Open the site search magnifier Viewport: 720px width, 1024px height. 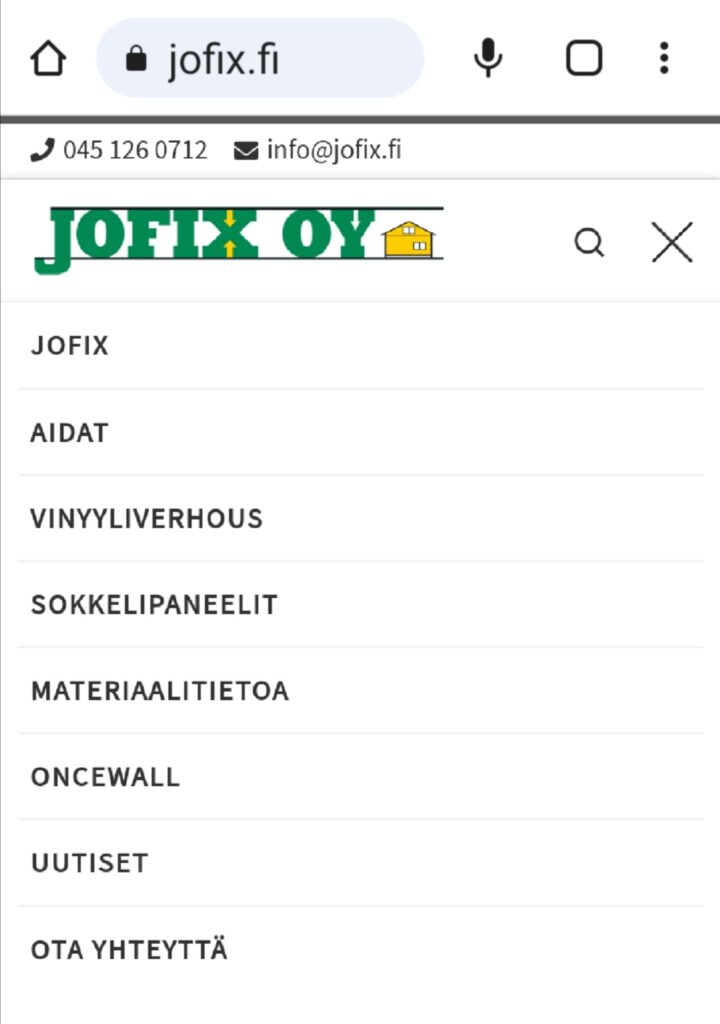(590, 242)
